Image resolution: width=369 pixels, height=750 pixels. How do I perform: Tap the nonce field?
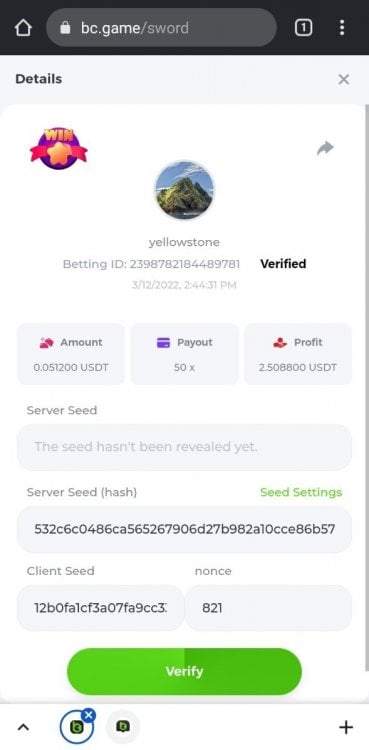268,608
